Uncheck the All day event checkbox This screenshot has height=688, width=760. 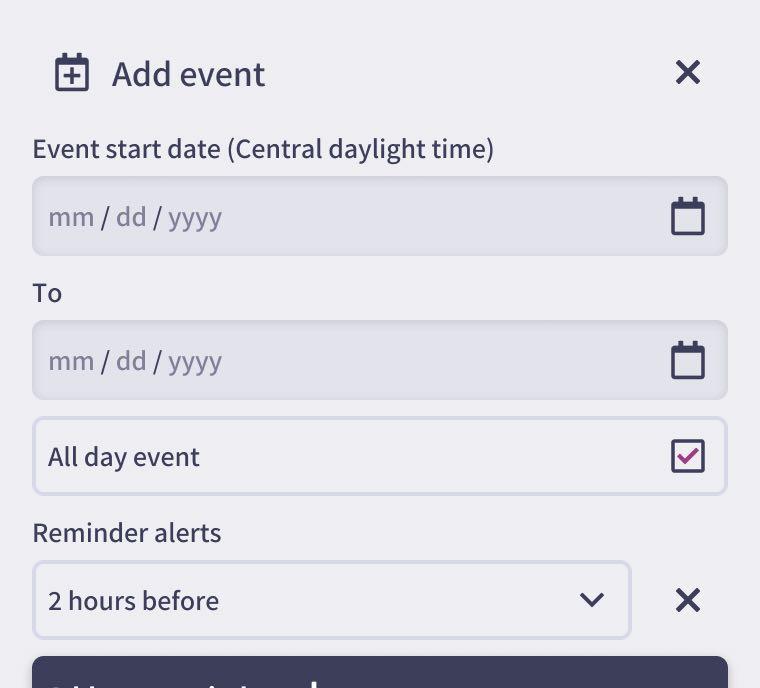tap(687, 456)
